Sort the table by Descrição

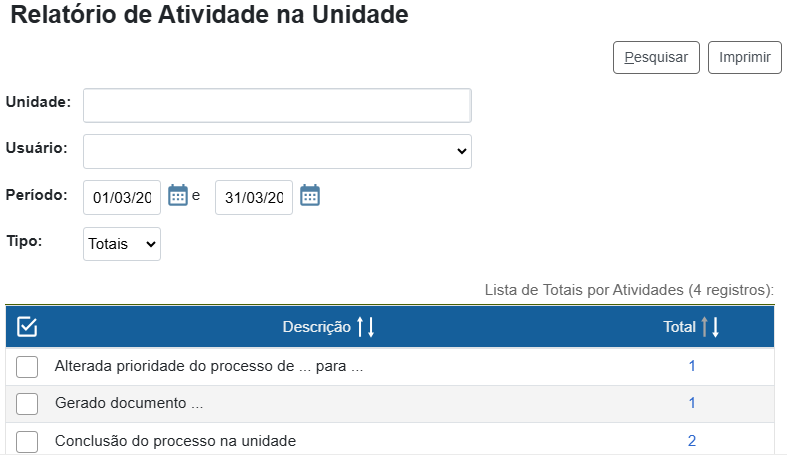365,326
